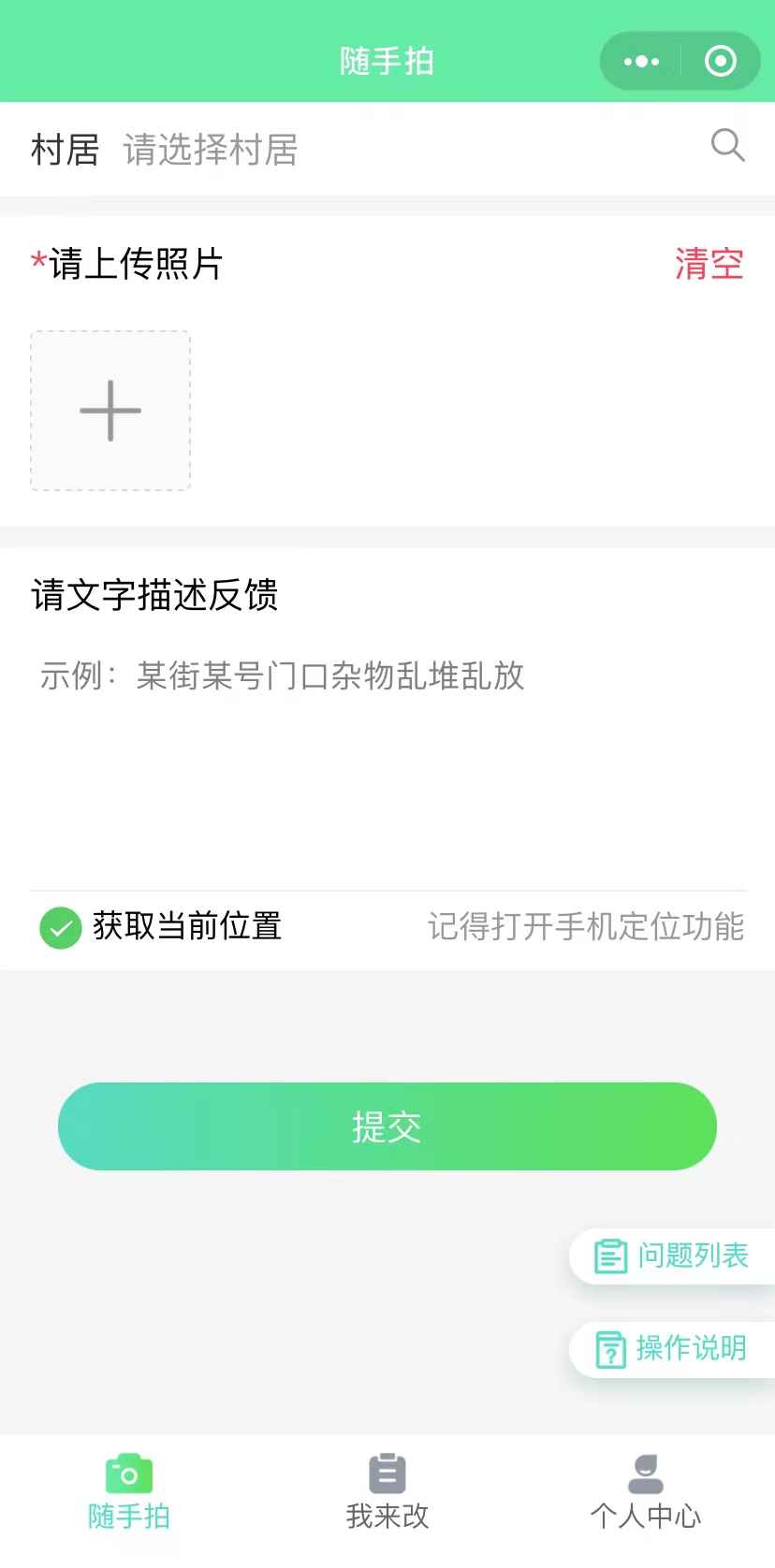Submit the report with 提交

[x=387, y=1126]
